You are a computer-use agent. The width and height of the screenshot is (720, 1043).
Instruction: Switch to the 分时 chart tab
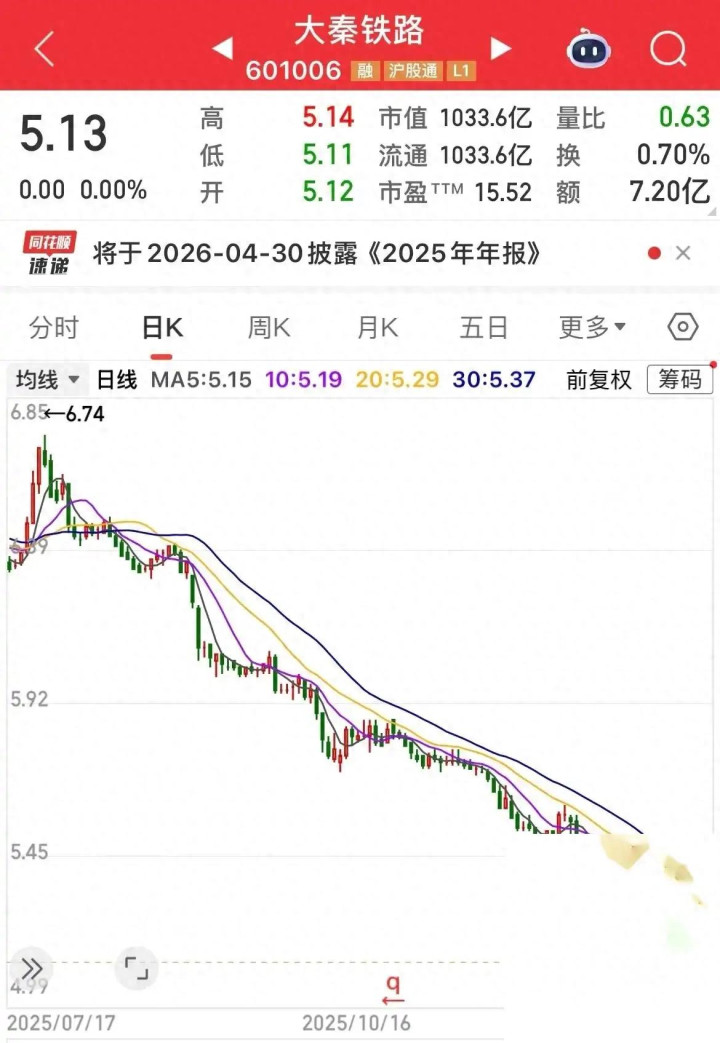pyautogui.click(x=54, y=328)
